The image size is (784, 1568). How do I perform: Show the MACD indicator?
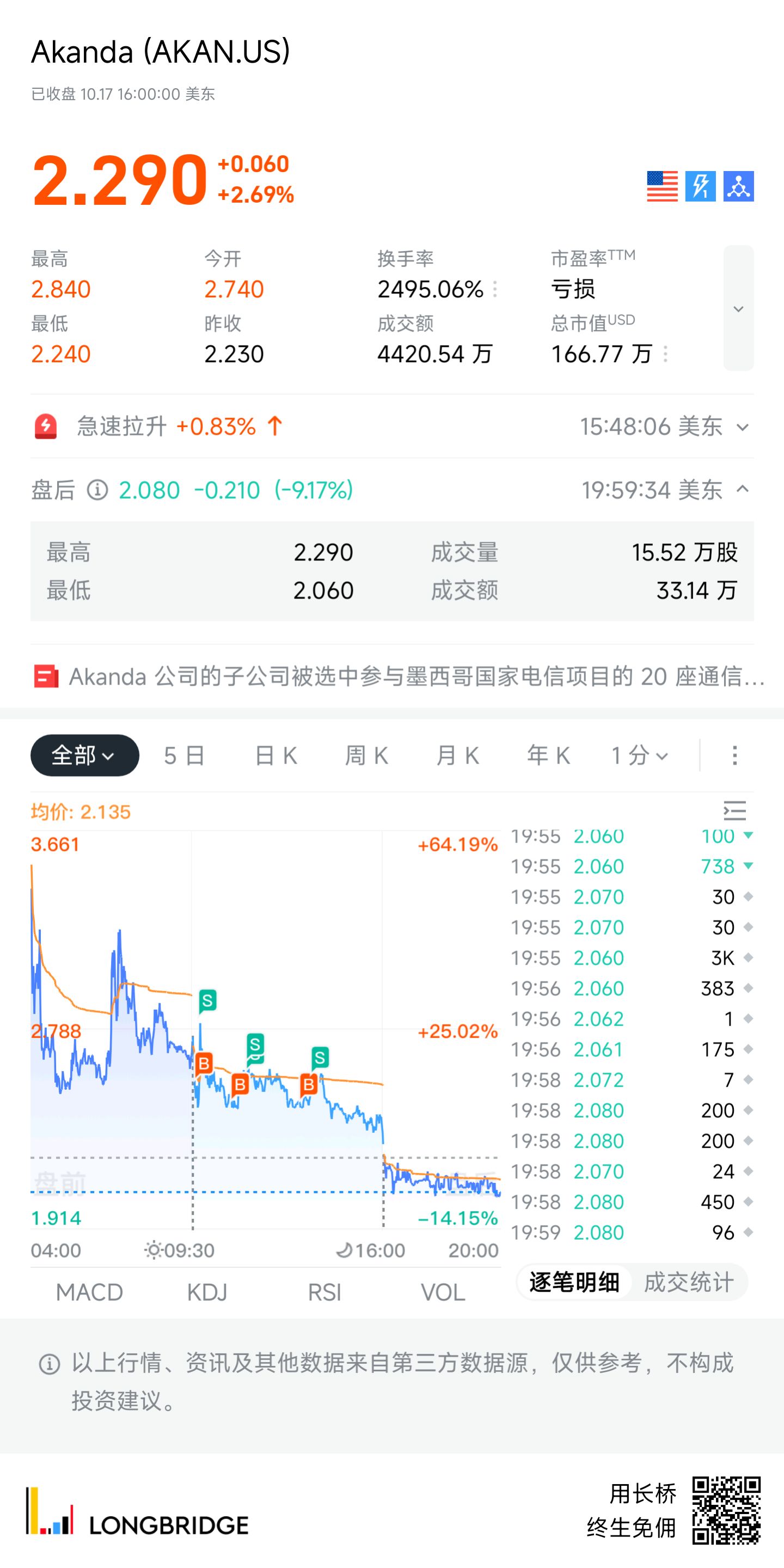tap(89, 1292)
